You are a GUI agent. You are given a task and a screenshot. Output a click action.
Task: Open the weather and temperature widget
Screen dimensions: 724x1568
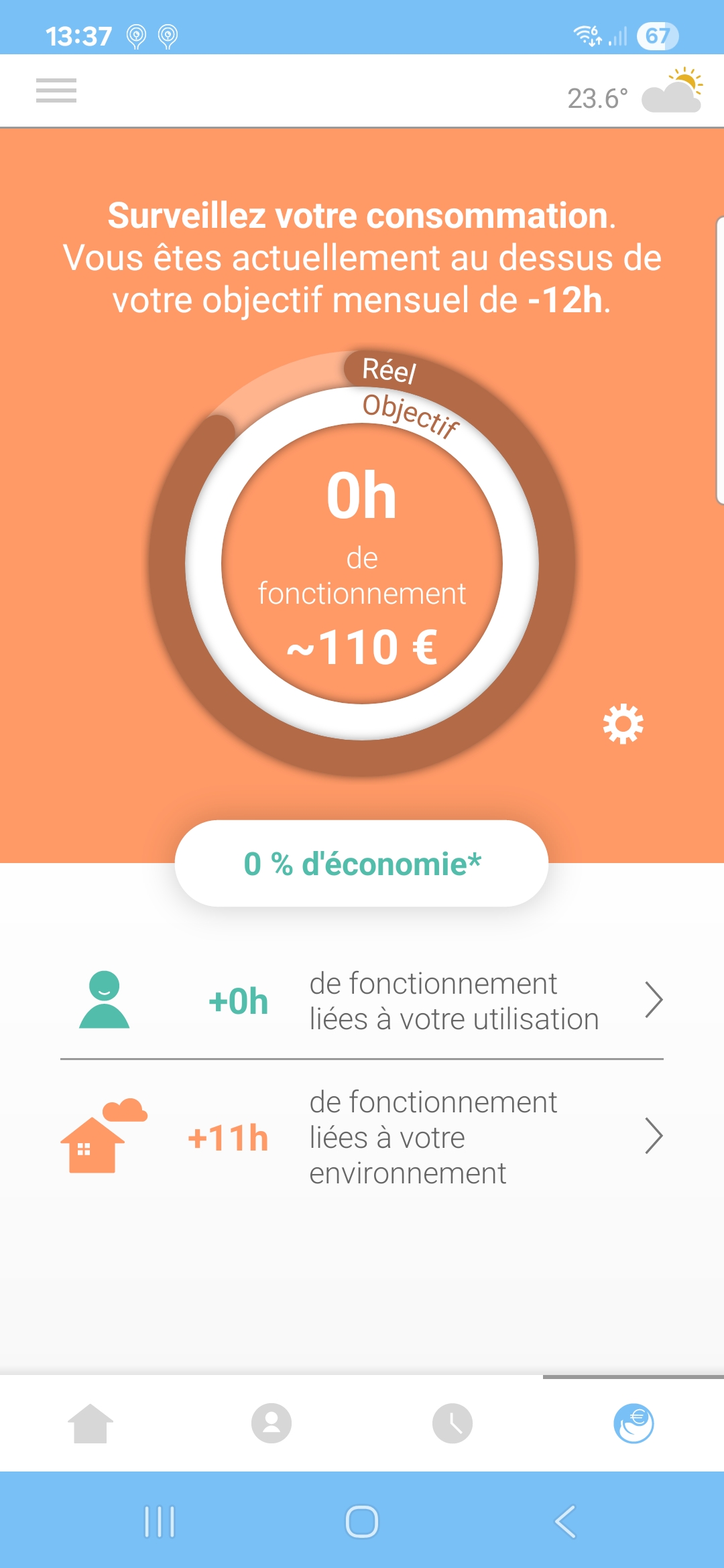[x=634, y=92]
